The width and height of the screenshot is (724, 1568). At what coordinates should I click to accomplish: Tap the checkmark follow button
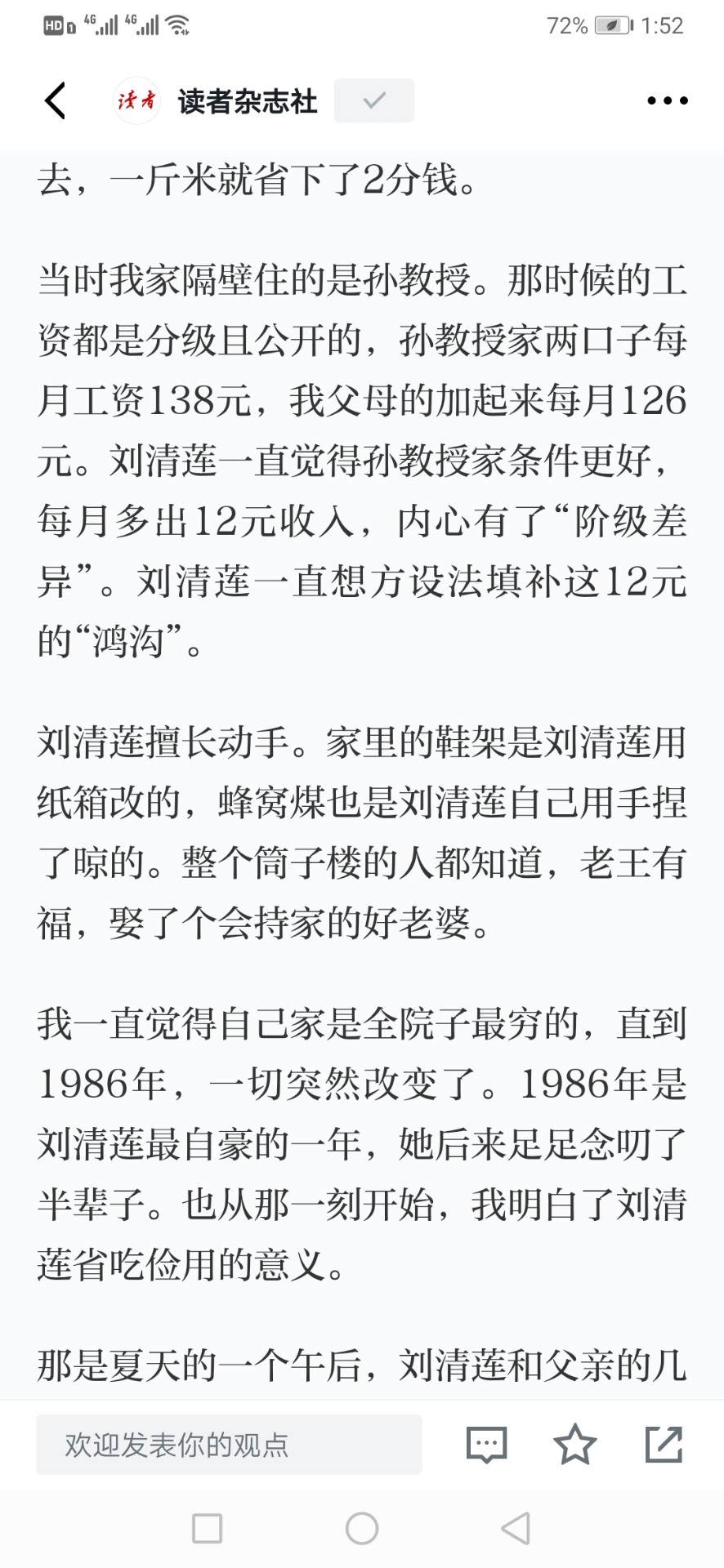click(x=373, y=100)
